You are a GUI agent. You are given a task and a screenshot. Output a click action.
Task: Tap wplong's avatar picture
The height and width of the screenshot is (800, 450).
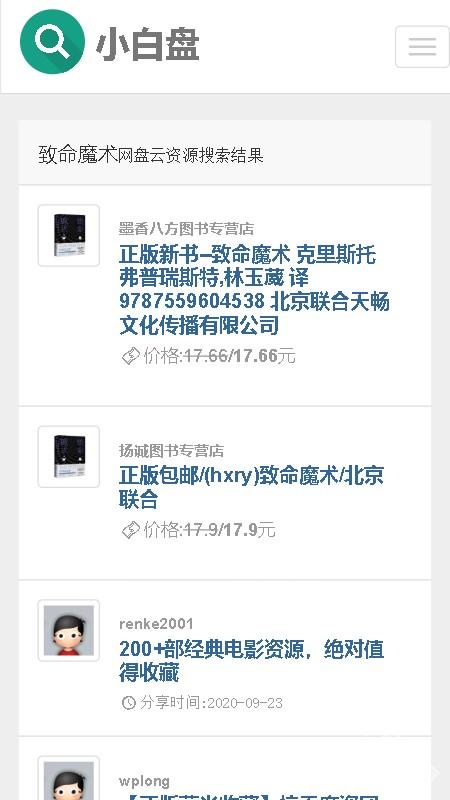(69, 779)
